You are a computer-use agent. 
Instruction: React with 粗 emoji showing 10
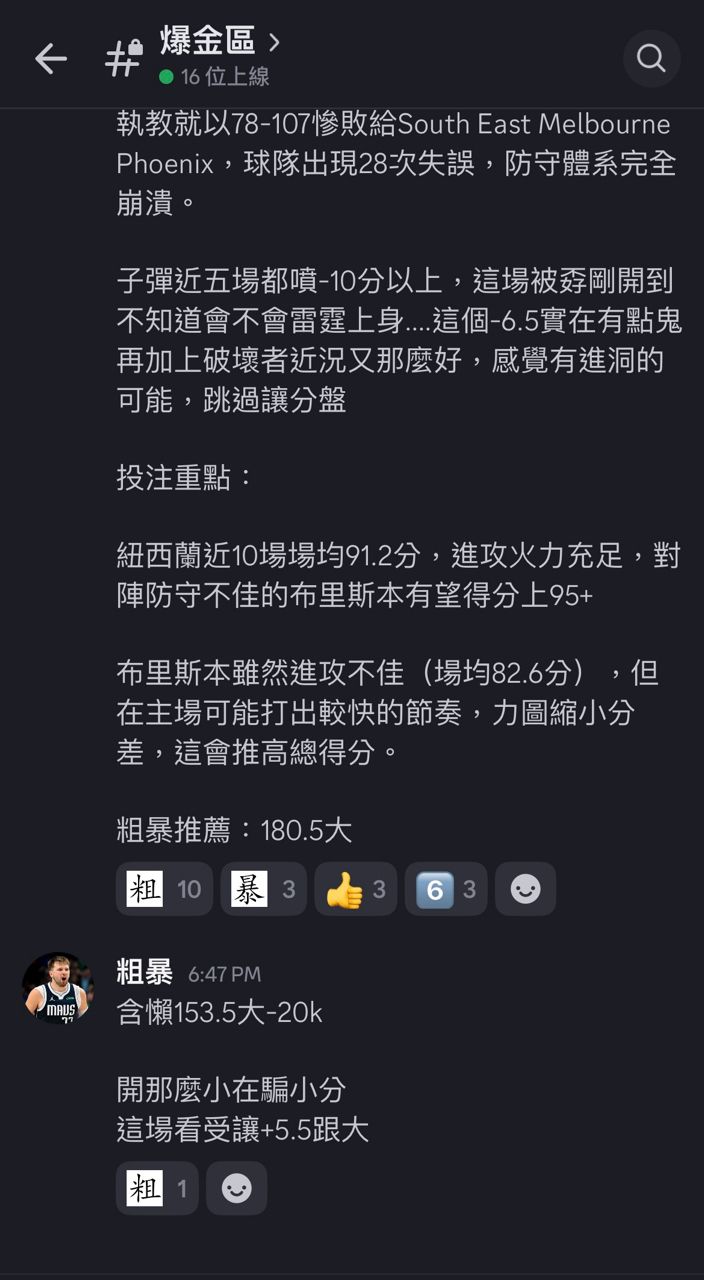[164, 889]
